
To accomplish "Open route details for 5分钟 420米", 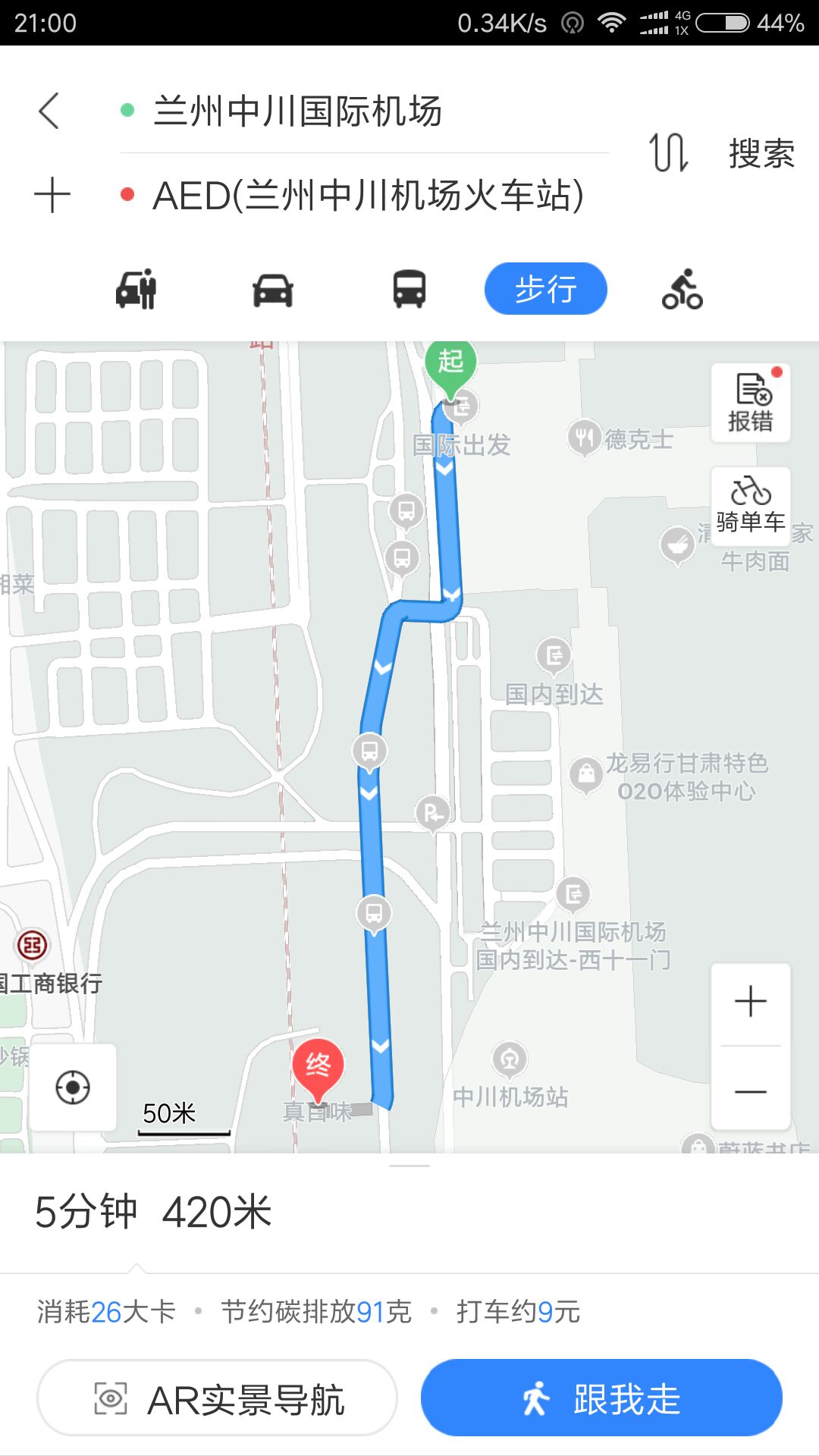I will click(x=153, y=1211).
